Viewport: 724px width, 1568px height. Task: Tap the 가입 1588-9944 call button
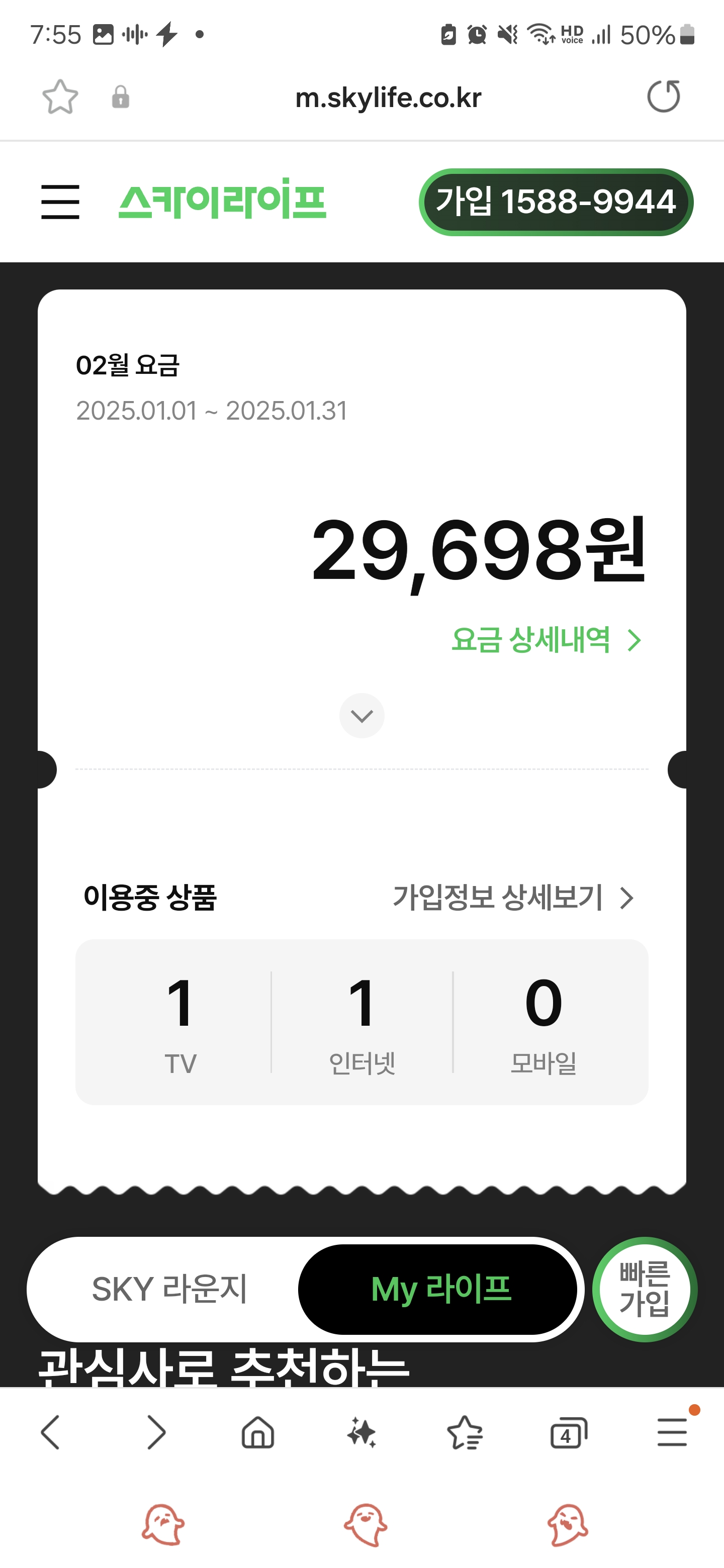[x=556, y=202]
